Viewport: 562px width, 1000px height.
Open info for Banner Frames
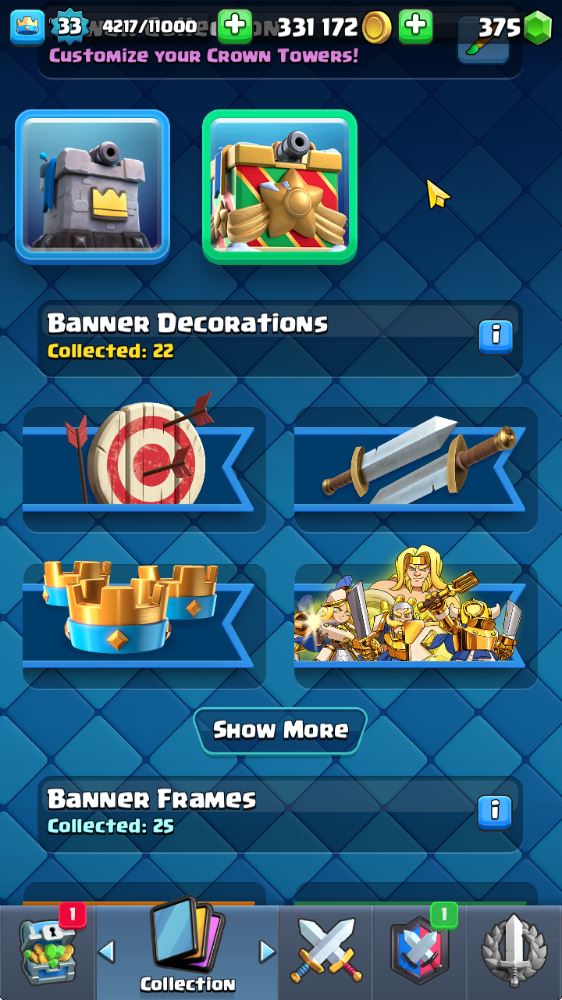pyautogui.click(x=495, y=812)
